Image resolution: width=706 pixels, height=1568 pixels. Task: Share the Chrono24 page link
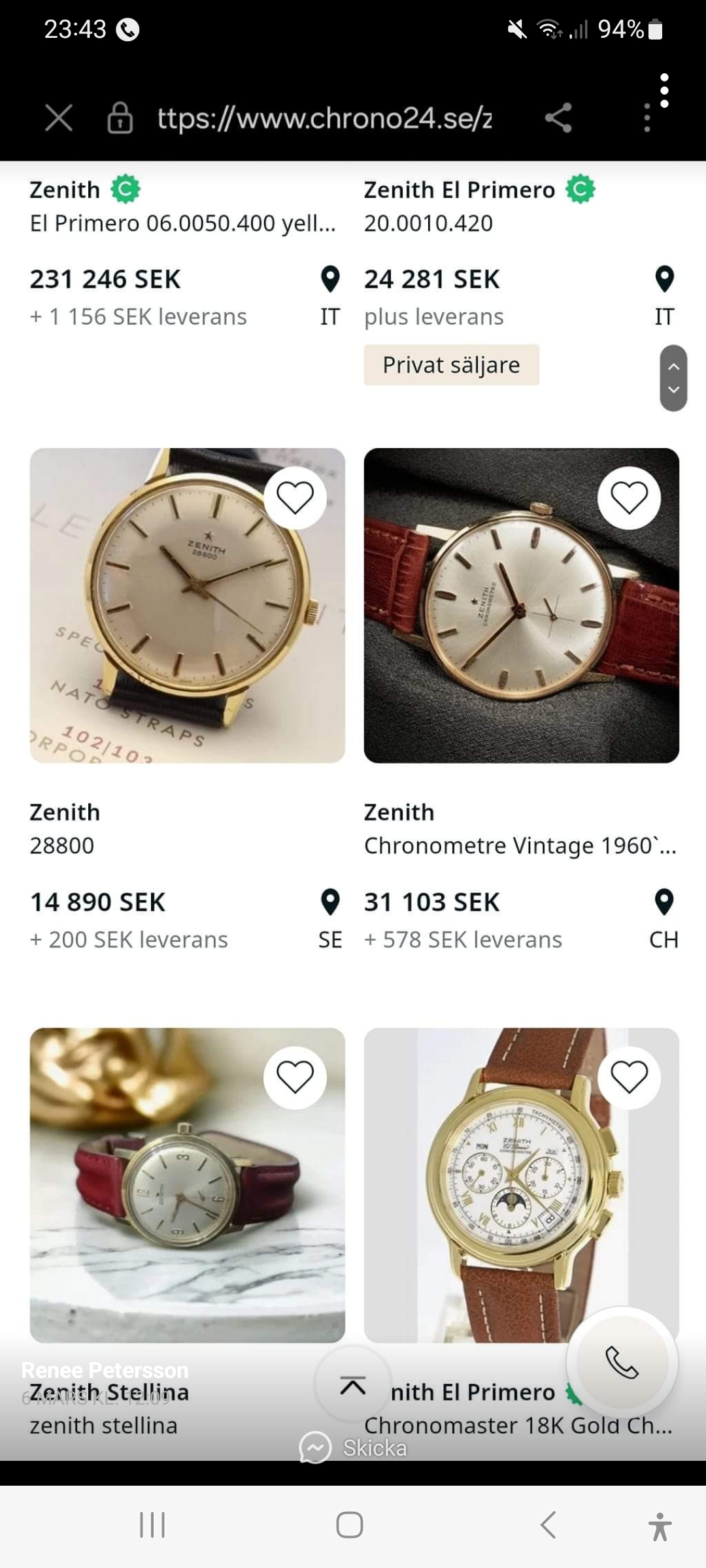[x=558, y=118]
